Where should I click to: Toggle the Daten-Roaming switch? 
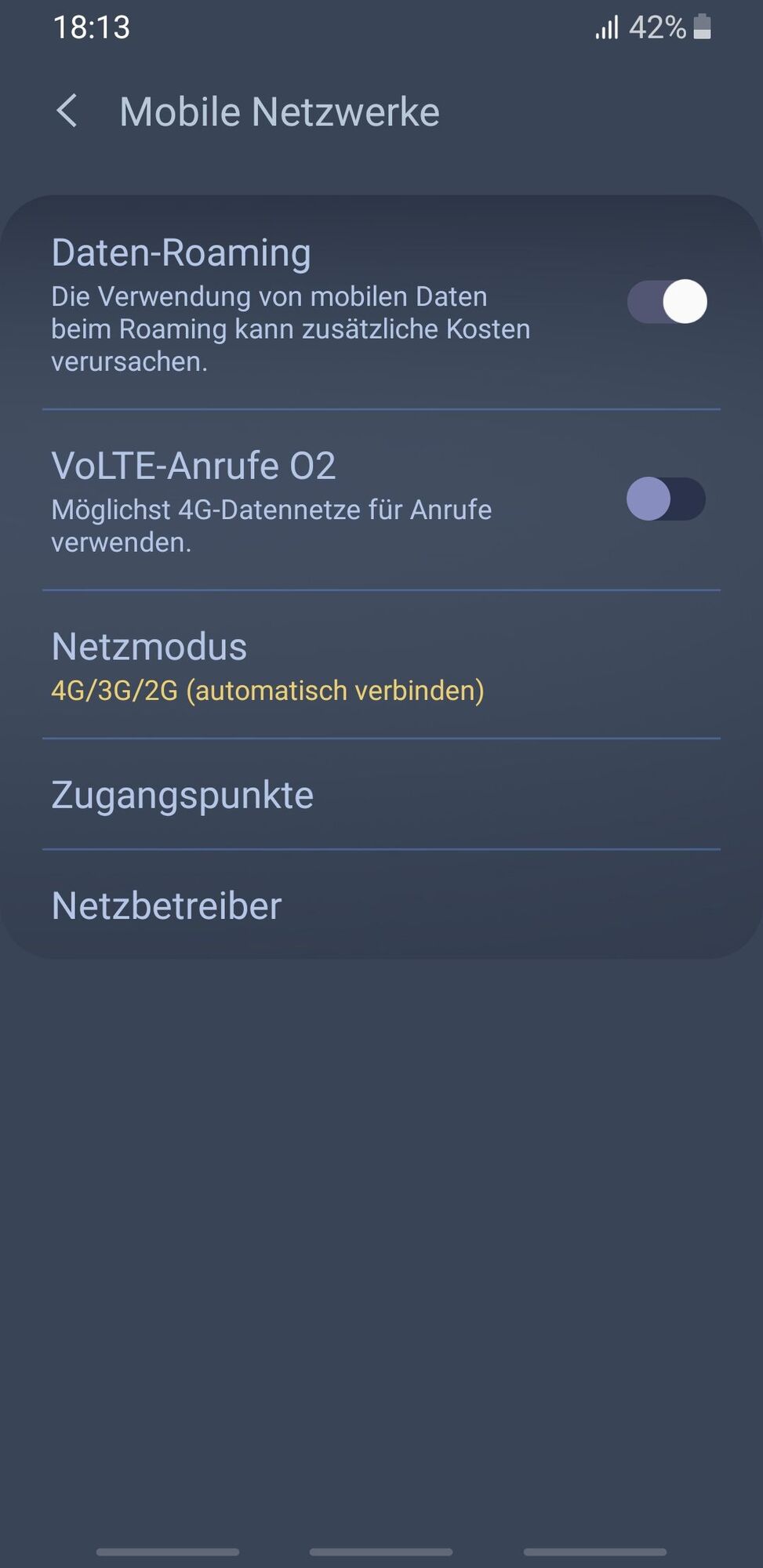click(x=667, y=302)
